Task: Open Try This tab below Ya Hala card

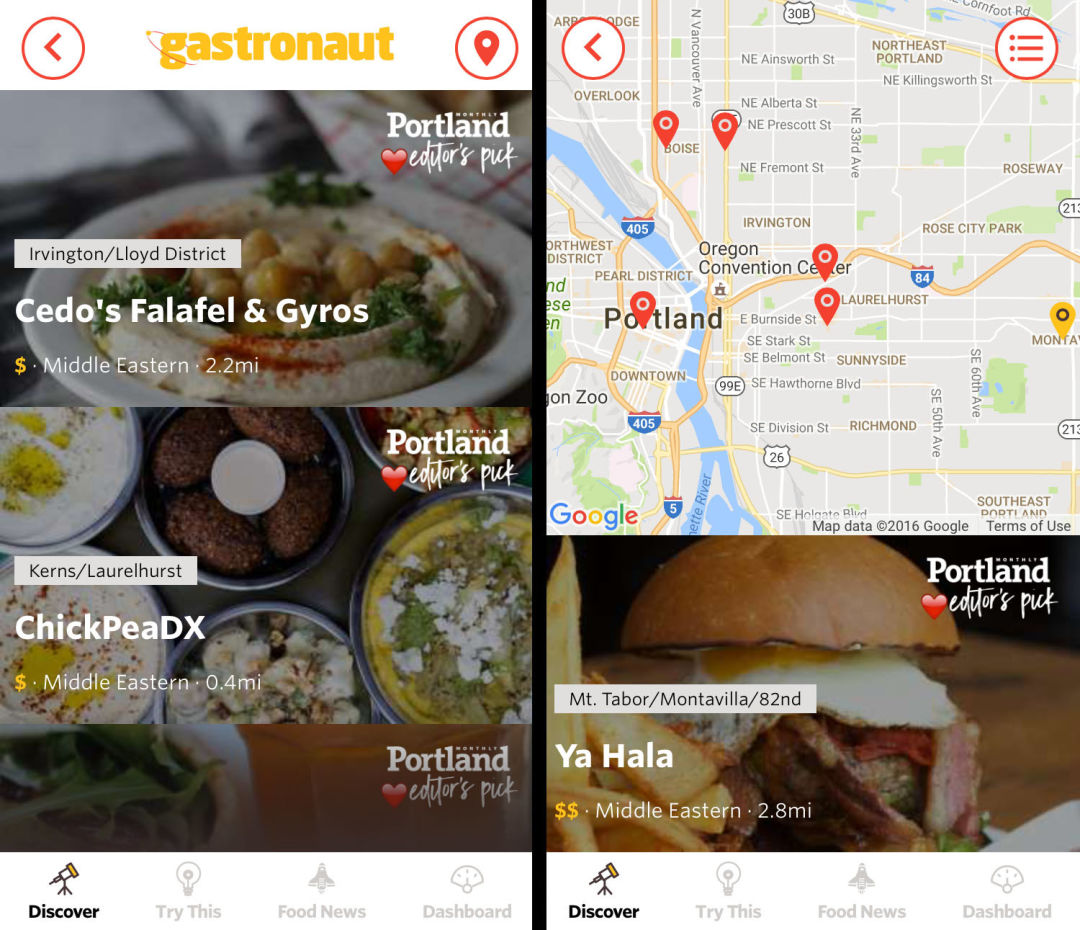Action: click(728, 892)
